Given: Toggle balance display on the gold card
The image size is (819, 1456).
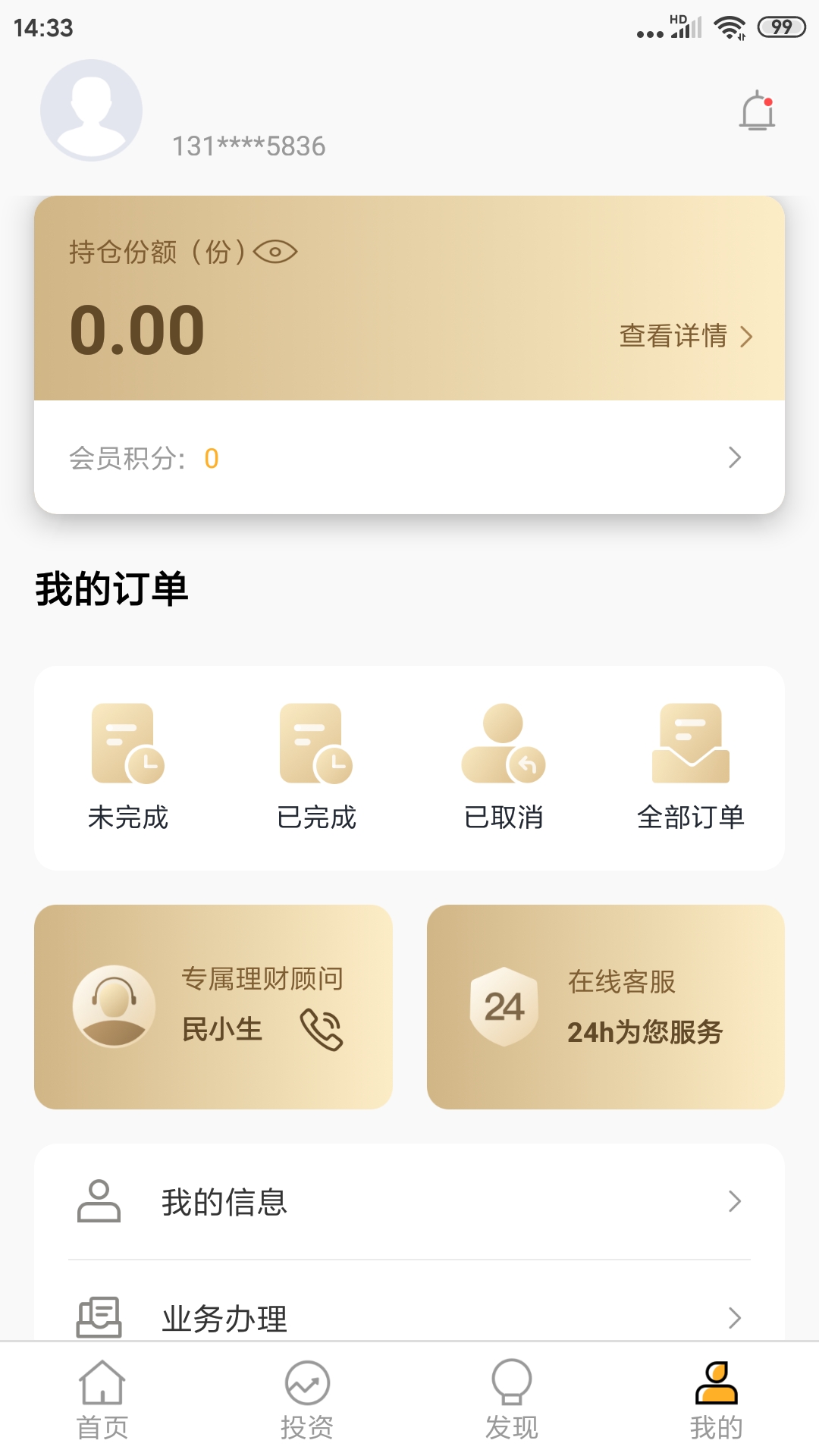Looking at the screenshot, I should [277, 252].
